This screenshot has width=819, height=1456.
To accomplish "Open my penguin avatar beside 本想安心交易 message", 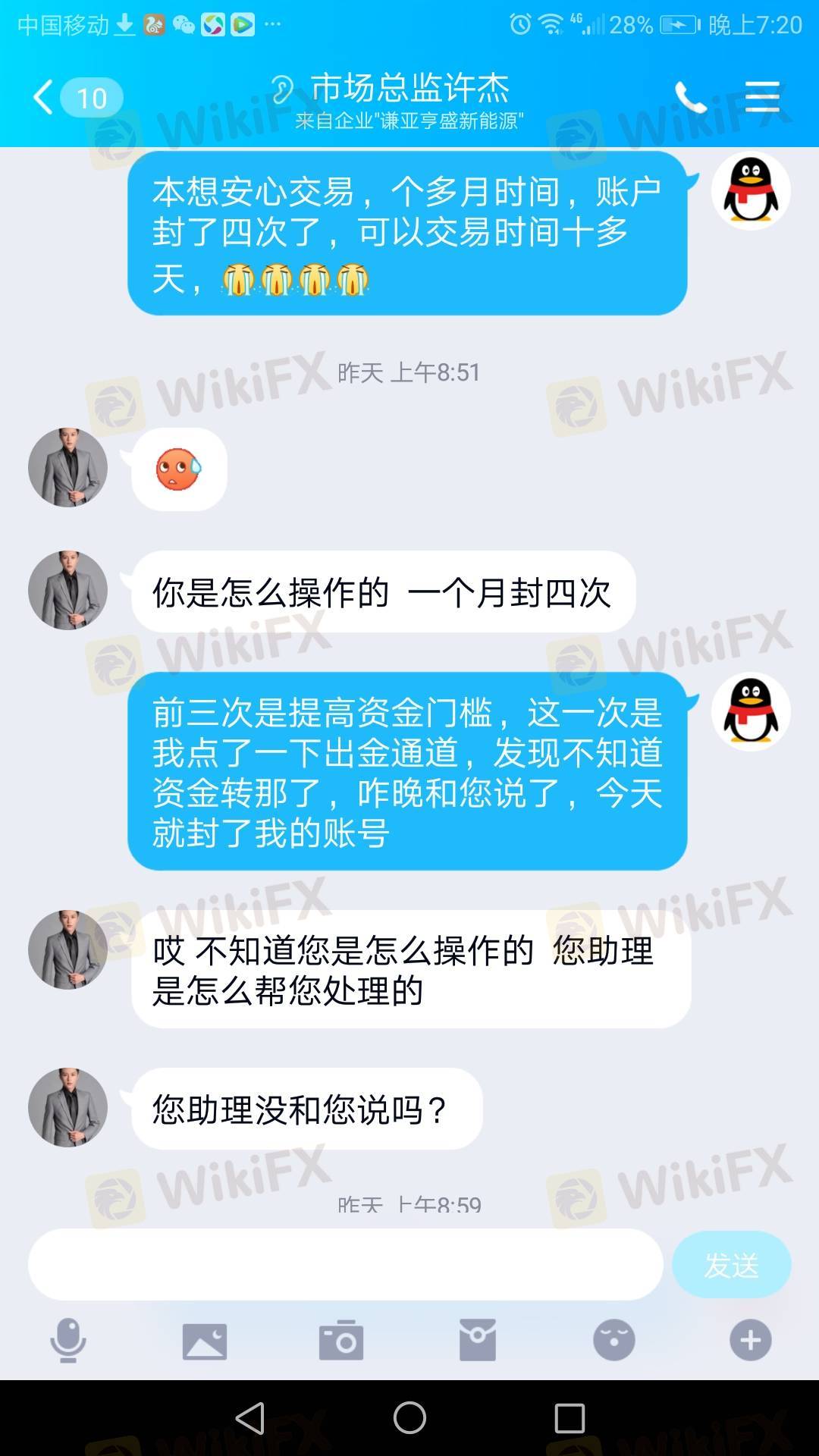I will 751,190.
